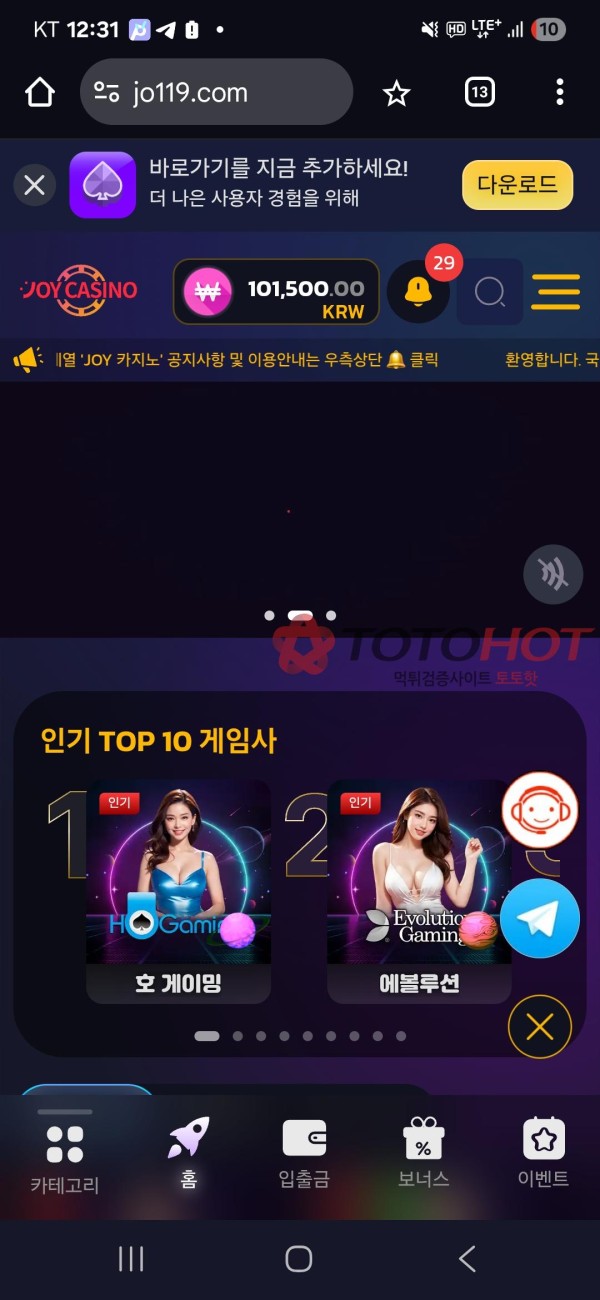Open the browser tab switcher
Screen dimensions: 600x1300
tap(480, 93)
